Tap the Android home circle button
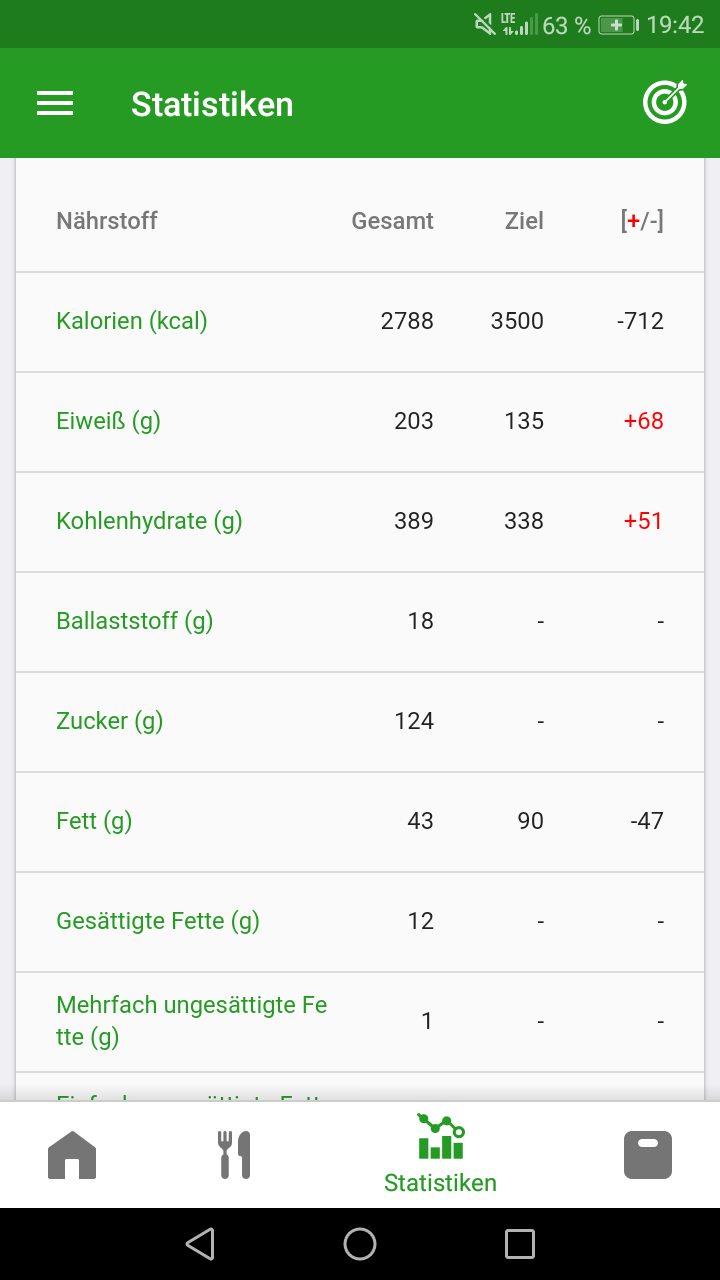720x1280 pixels. [360, 1243]
